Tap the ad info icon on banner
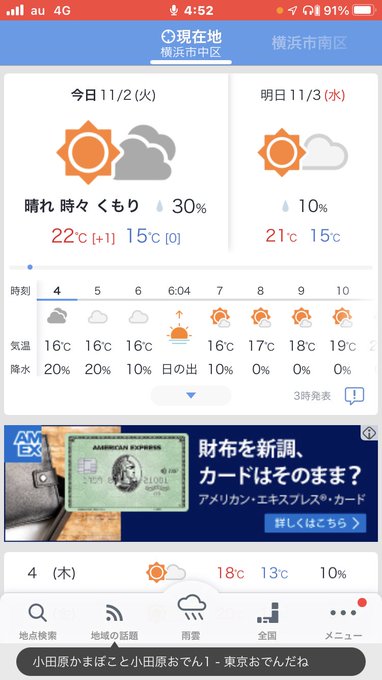 point(369,432)
